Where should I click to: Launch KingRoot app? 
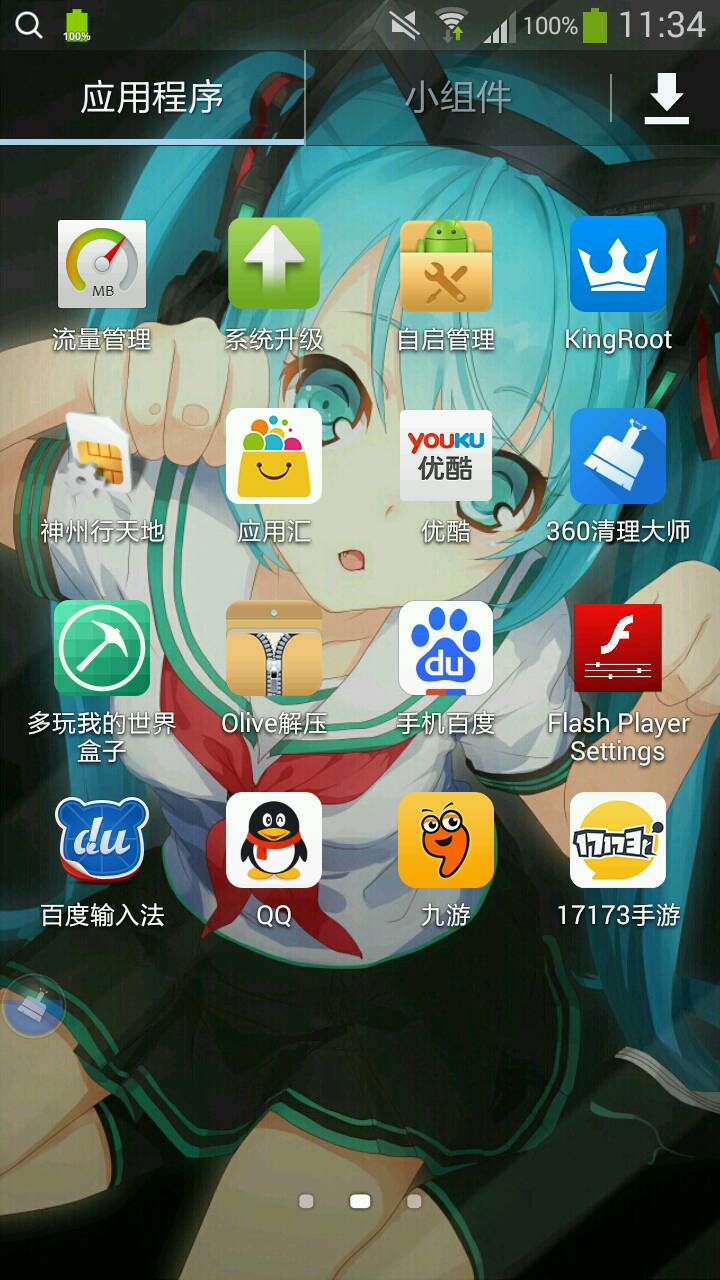[618, 265]
